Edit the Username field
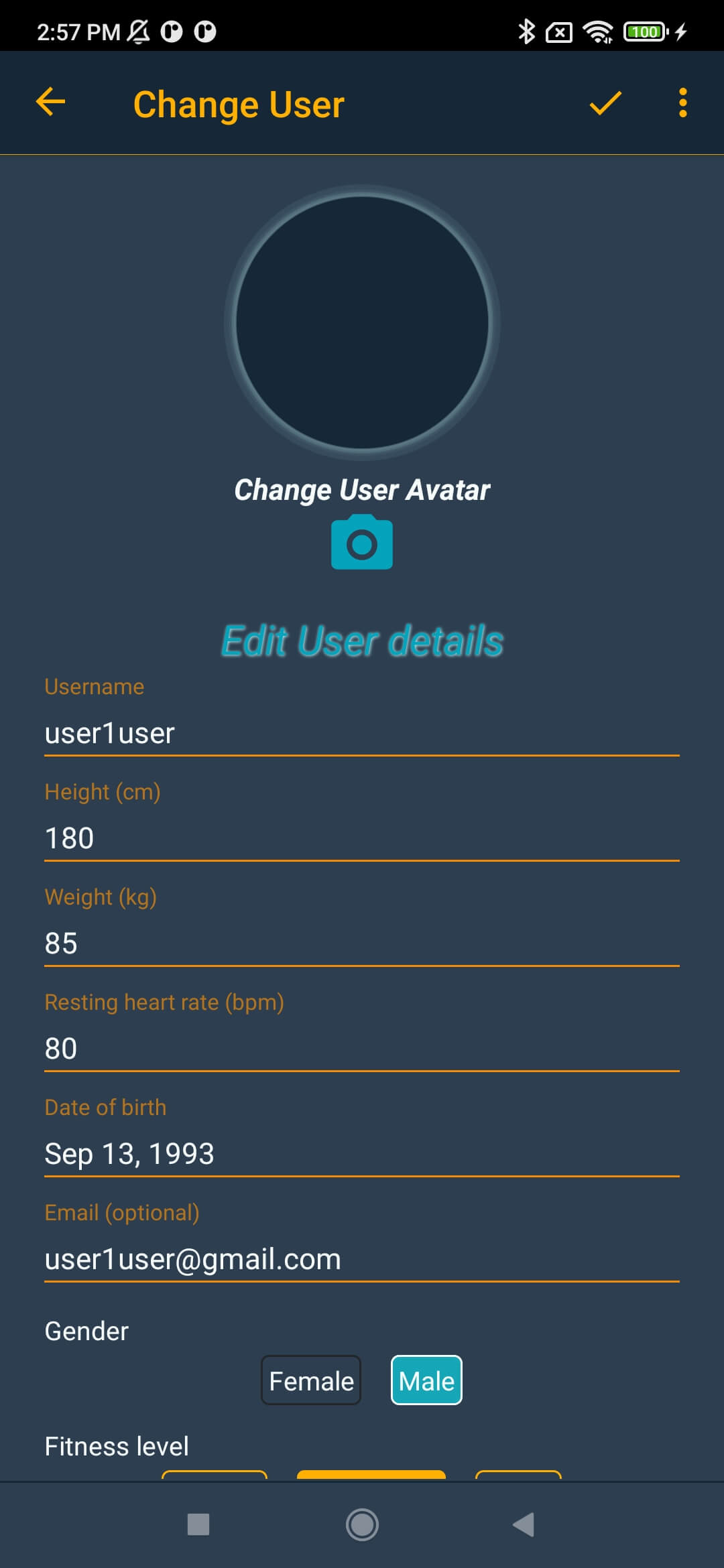Screen dimensions: 724x1568 point(362,734)
